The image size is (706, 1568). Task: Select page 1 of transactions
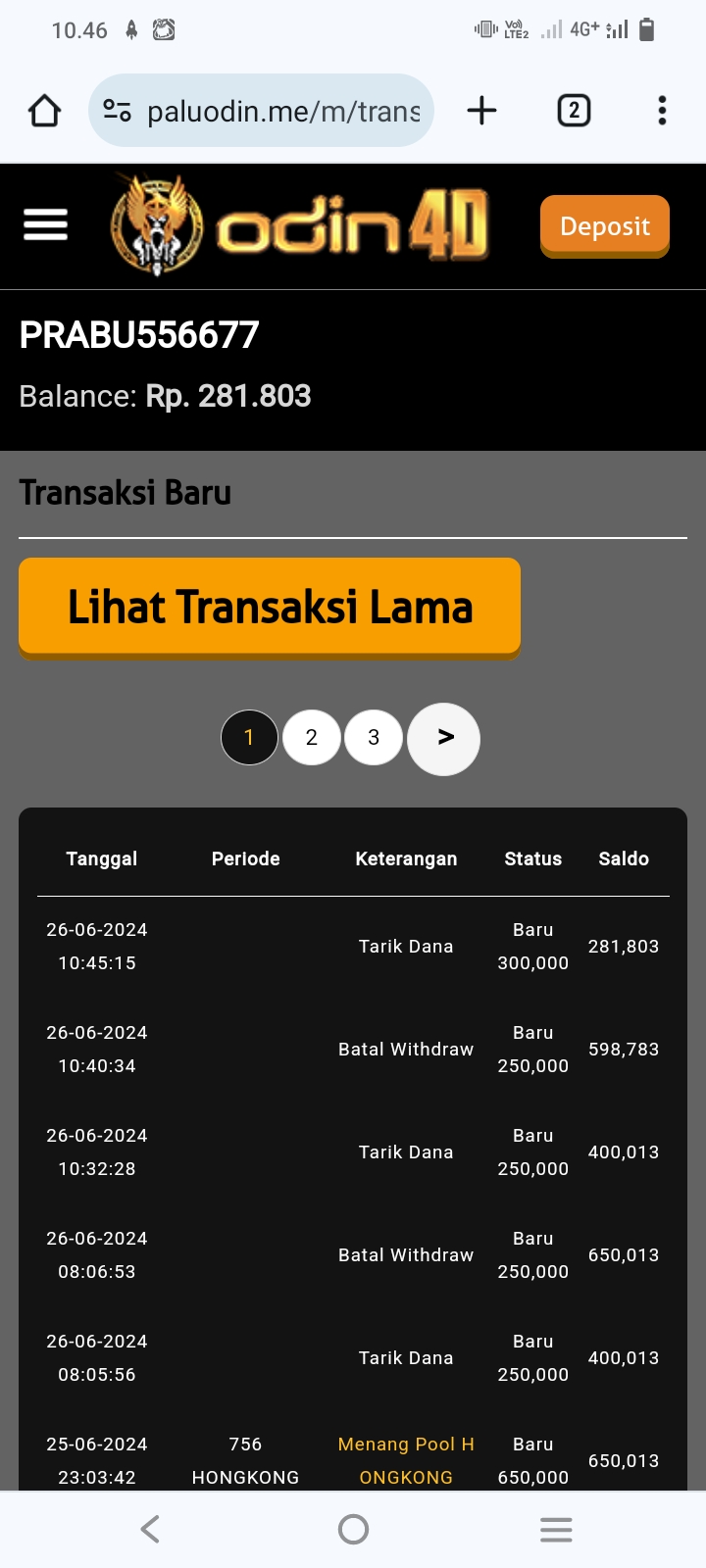coord(249,737)
